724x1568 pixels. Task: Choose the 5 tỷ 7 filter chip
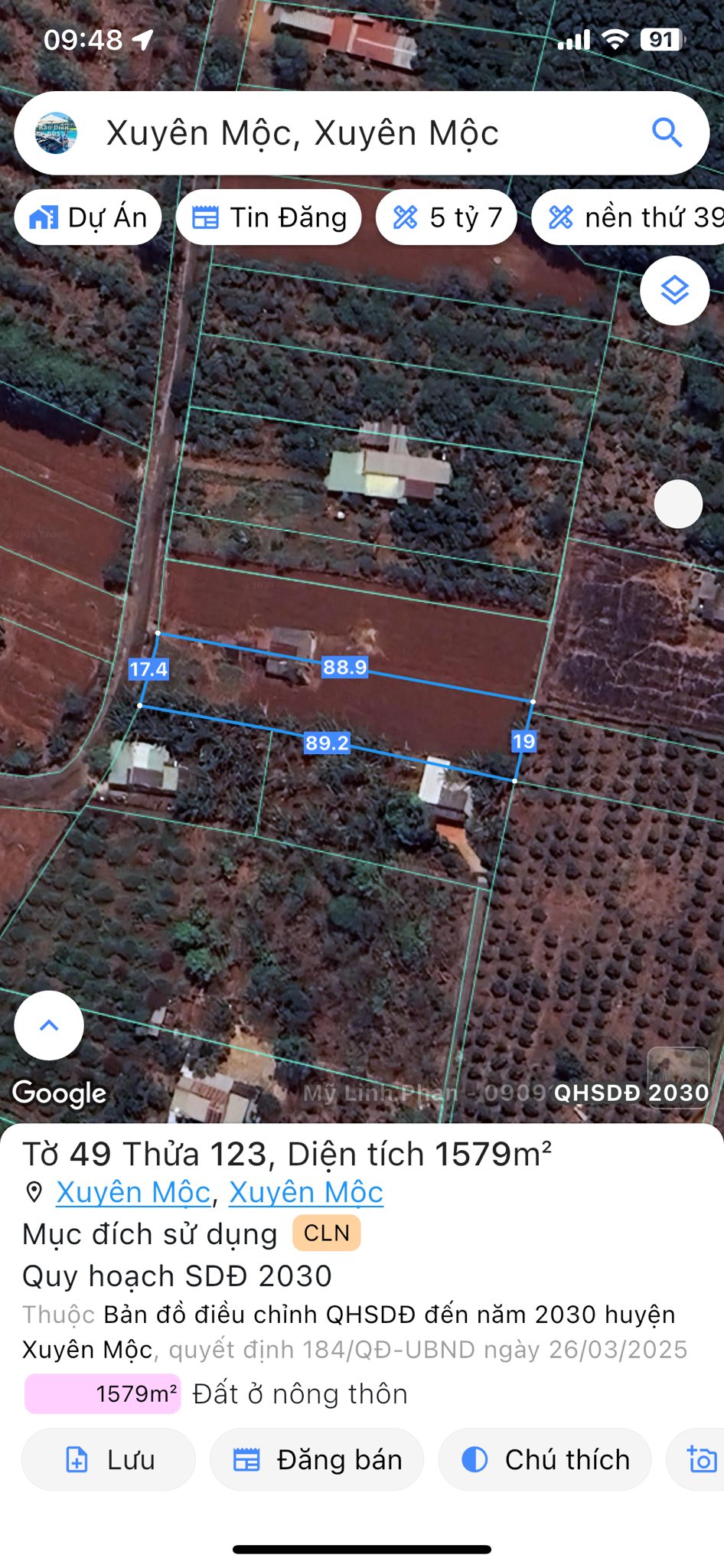pos(447,217)
